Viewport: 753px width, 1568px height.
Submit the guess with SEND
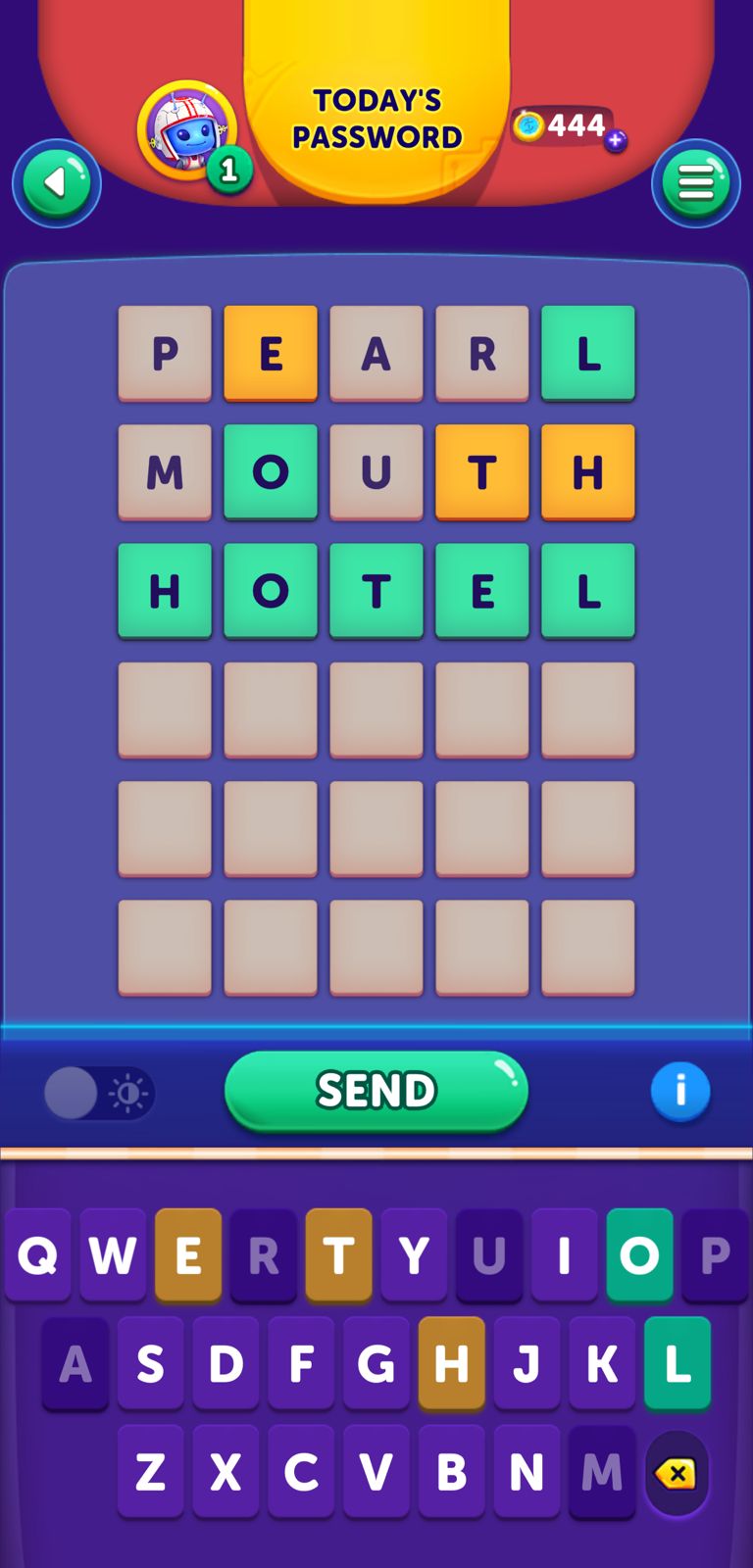(x=376, y=1091)
